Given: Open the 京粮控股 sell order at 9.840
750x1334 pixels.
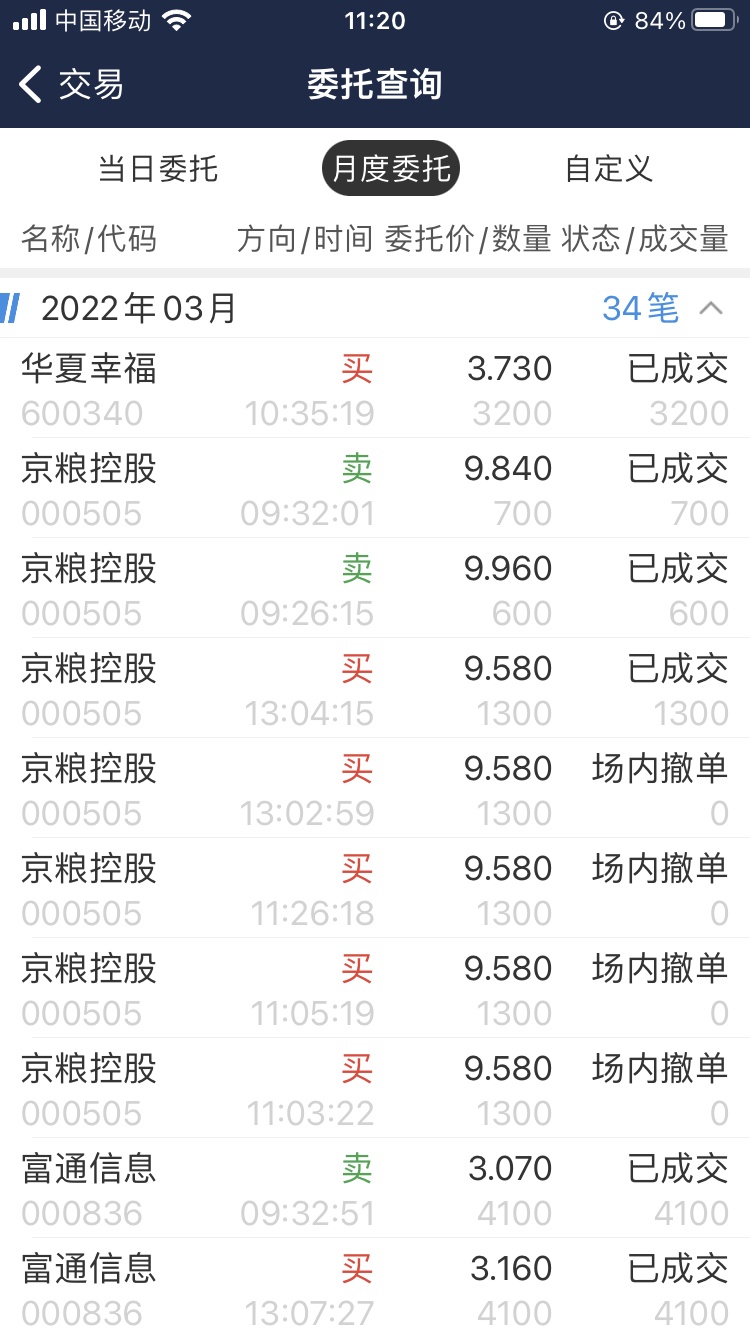Looking at the screenshot, I should point(375,488).
